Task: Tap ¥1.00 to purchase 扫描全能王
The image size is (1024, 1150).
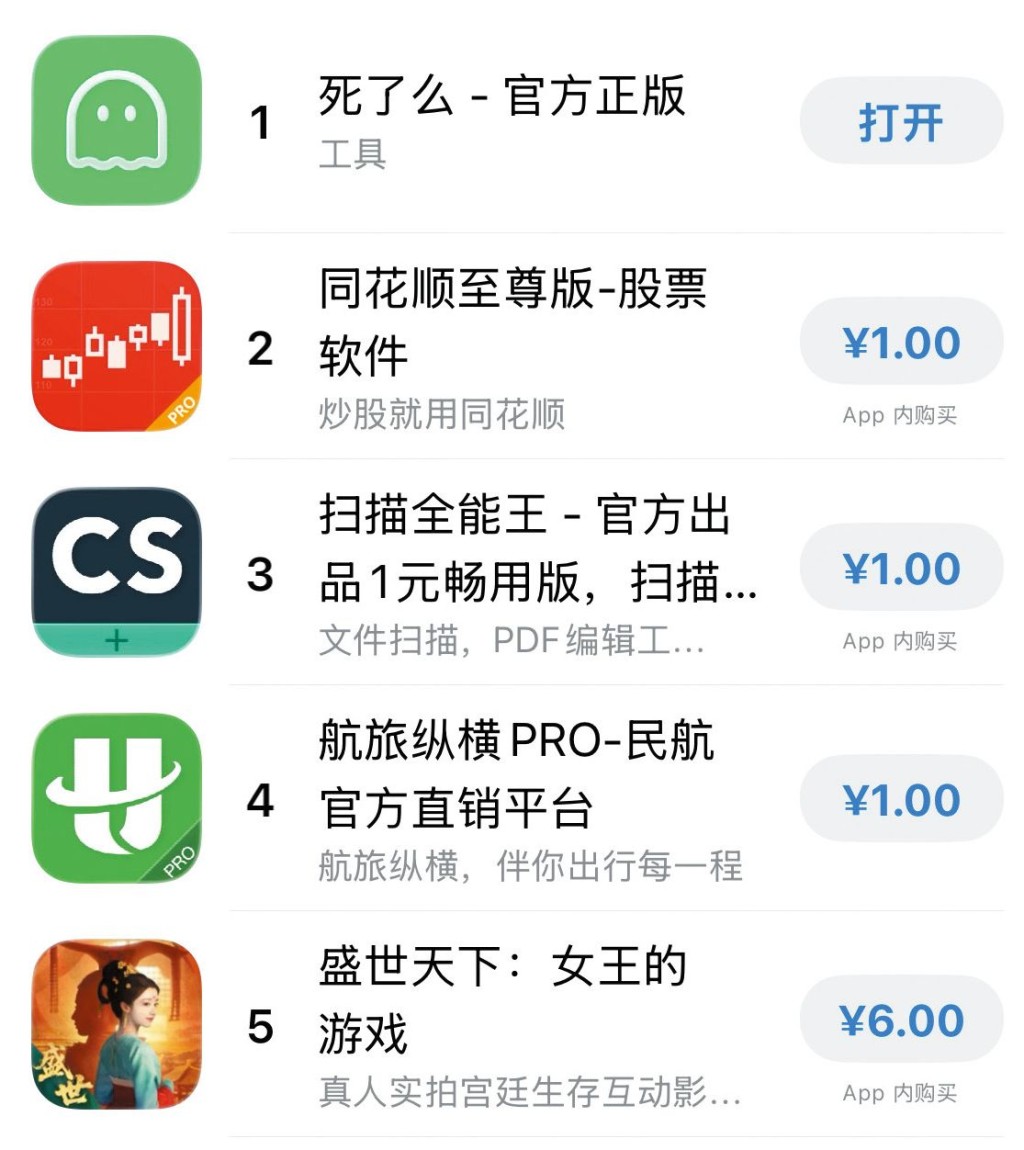Action: pyautogui.click(x=900, y=566)
